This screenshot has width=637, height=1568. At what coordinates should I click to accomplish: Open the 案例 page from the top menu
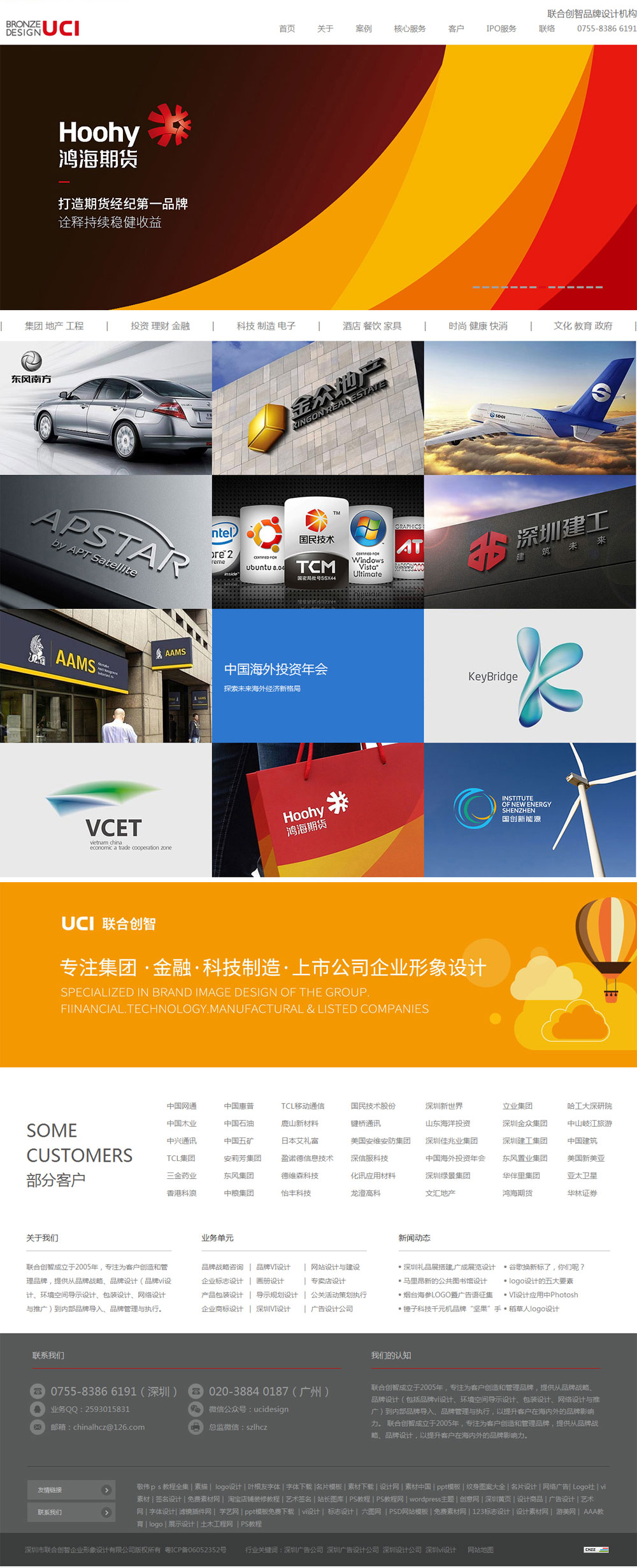pyautogui.click(x=363, y=29)
